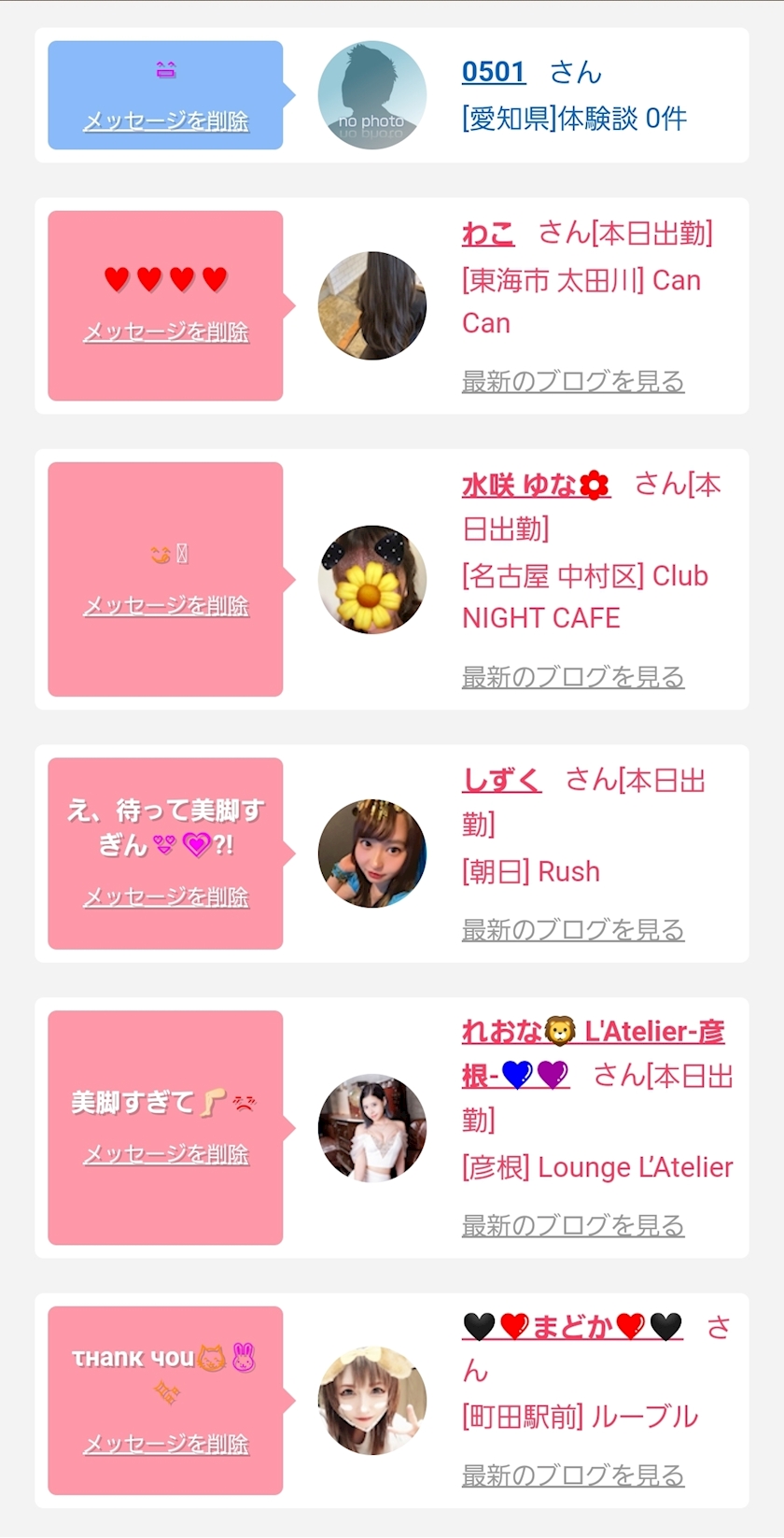Delete the four-hearts message from わこ
Screen dimensions: 784x1538
pyautogui.click(x=166, y=332)
